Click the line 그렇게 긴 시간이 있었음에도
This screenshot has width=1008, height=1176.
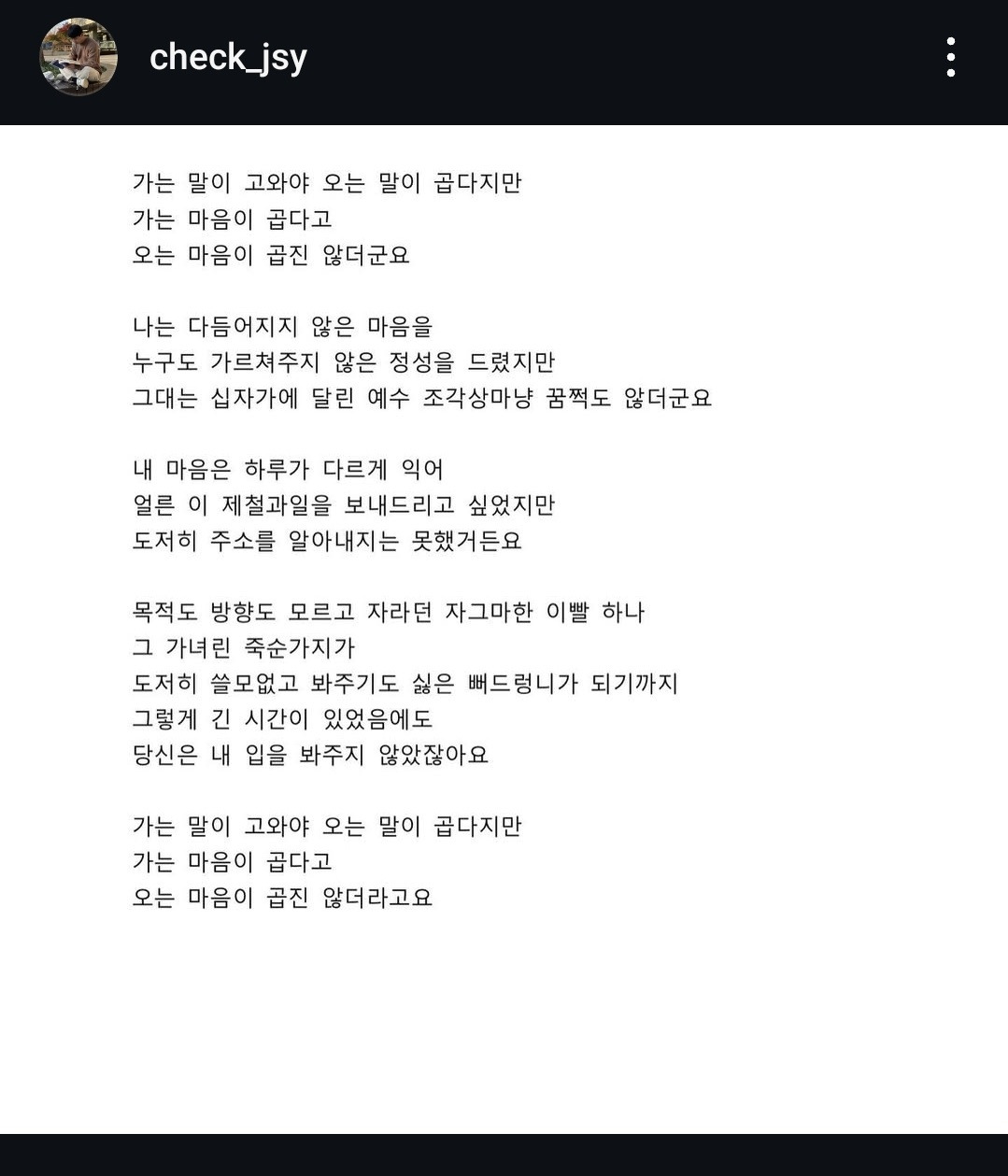[x=280, y=719]
